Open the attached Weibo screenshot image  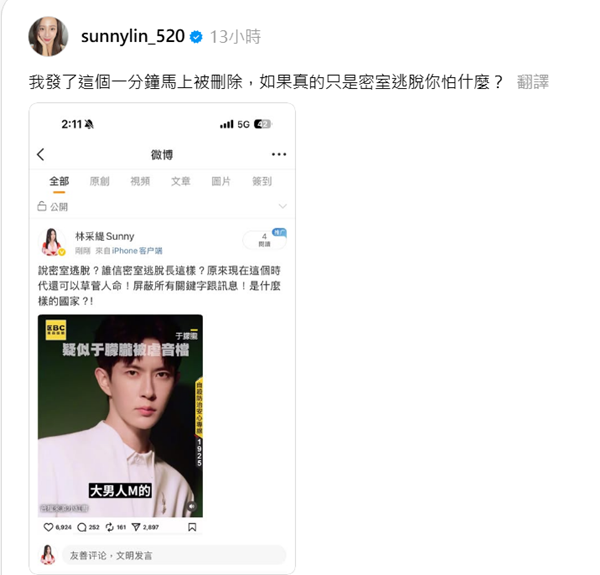(163, 338)
